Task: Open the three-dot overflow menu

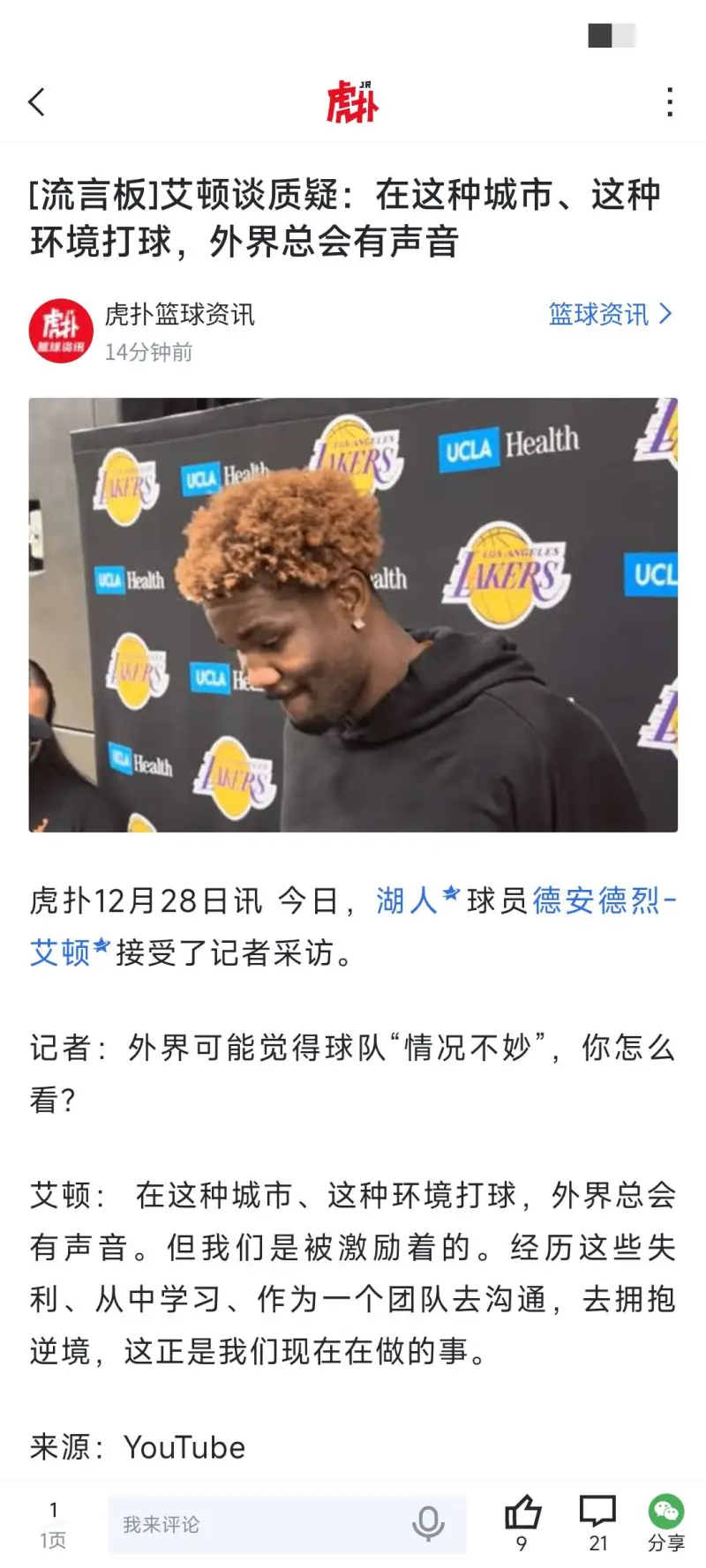Action: [x=669, y=102]
